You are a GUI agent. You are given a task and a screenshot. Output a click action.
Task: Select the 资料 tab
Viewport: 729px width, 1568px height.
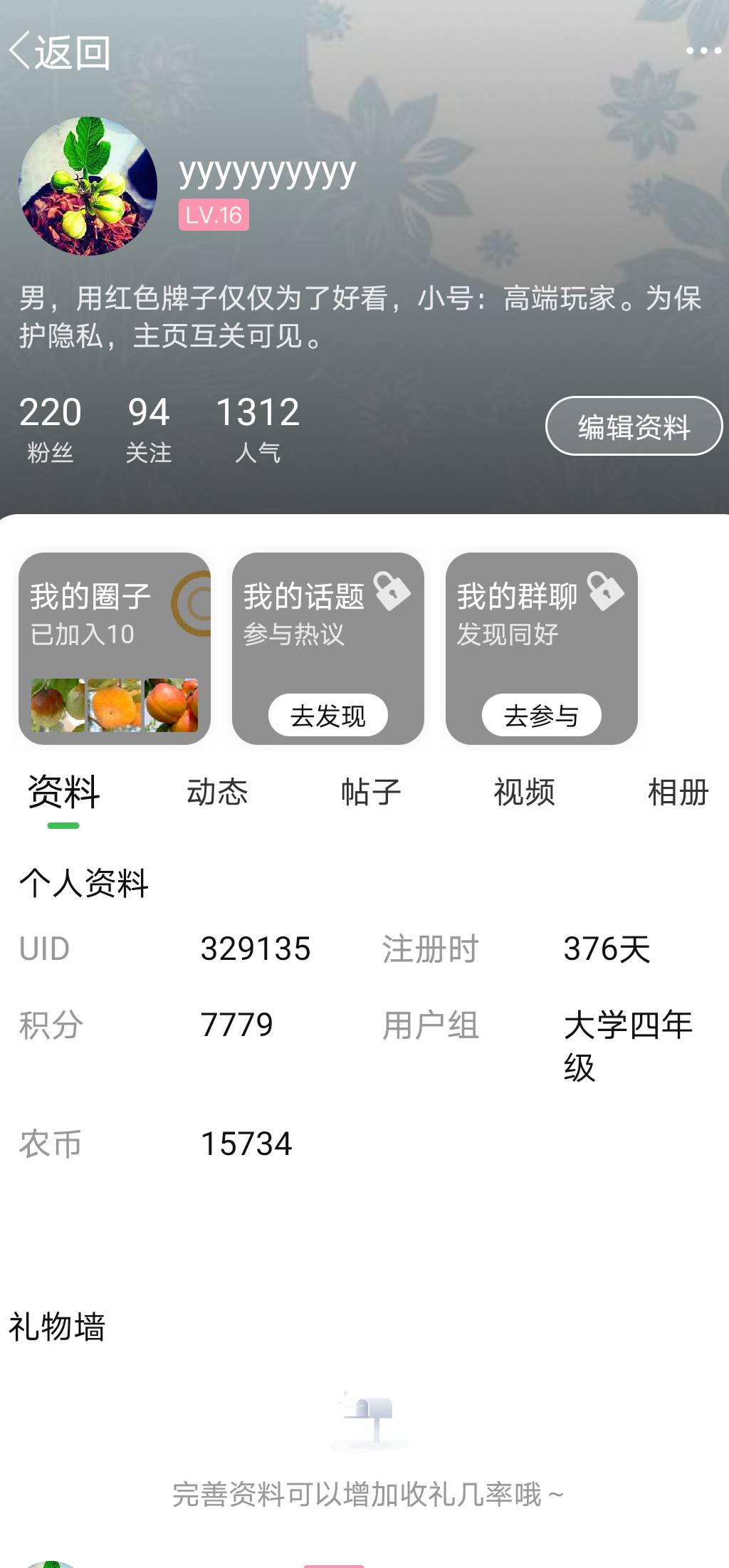(x=63, y=793)
